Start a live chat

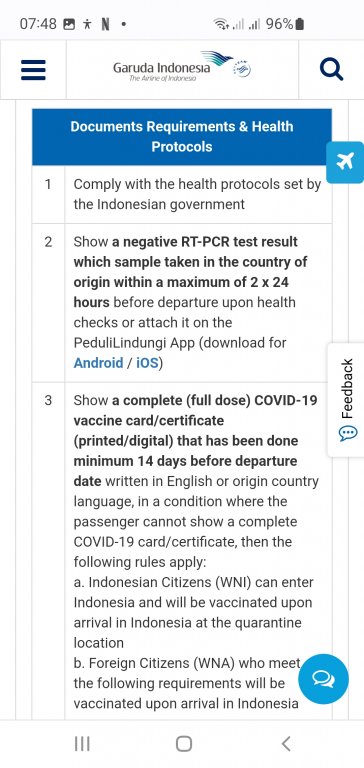(x=323, y=679)
